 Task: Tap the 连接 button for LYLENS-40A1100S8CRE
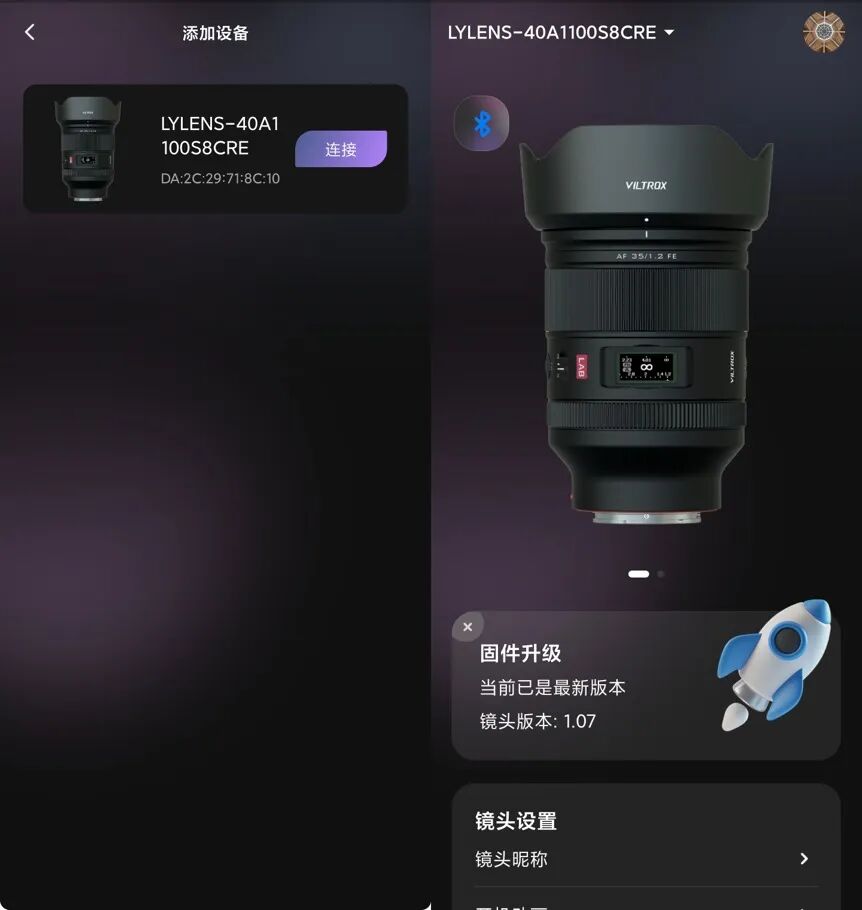341,149
